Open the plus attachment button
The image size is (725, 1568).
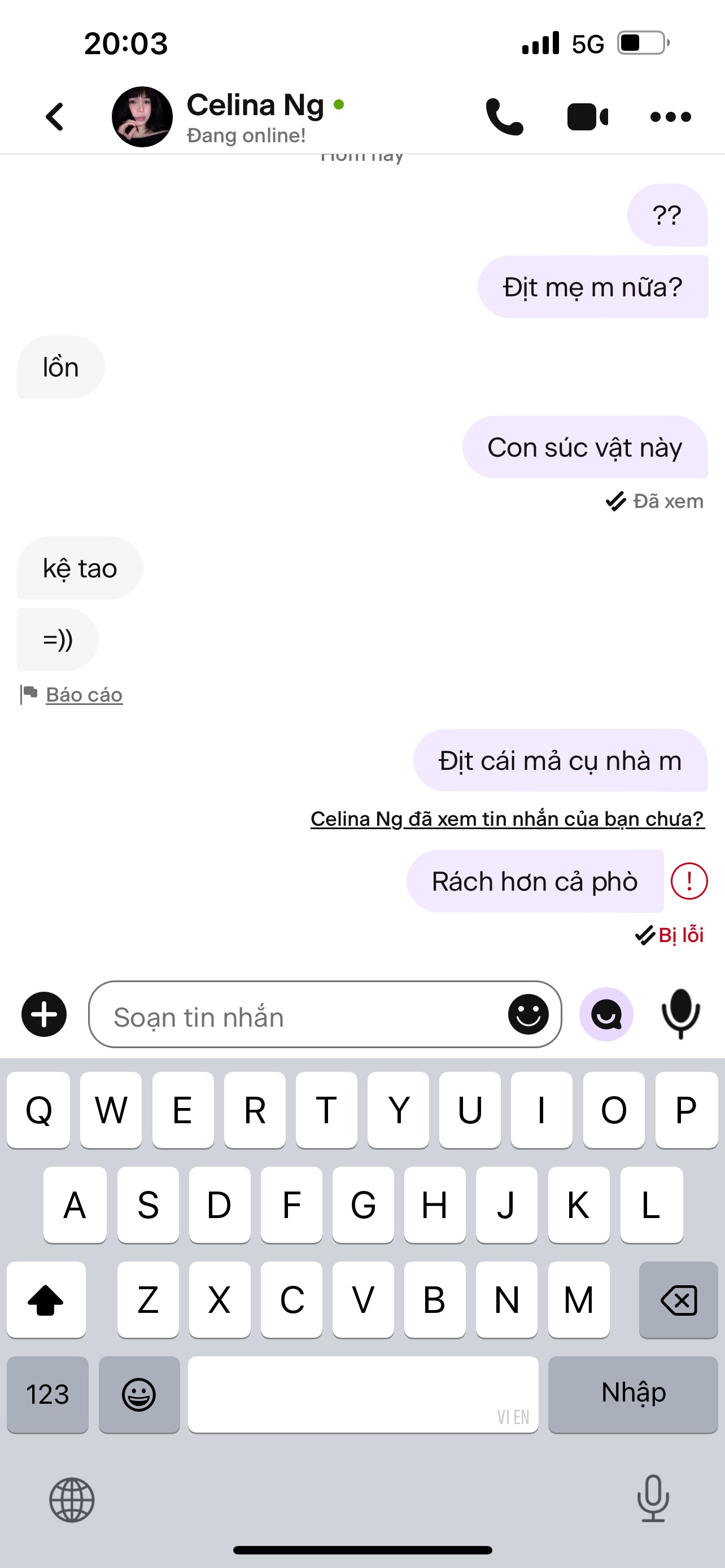(44, 1014)
